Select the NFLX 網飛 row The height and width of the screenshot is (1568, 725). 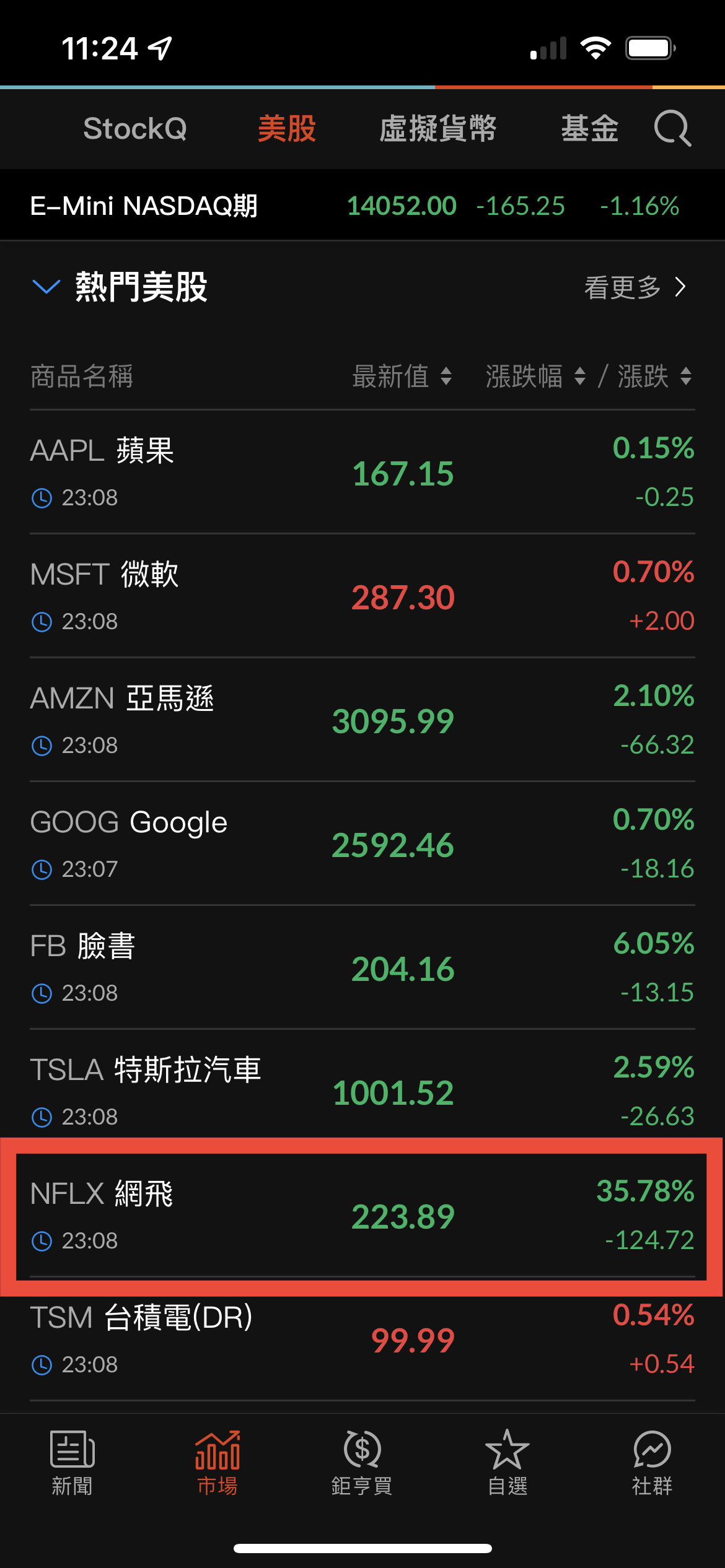(362, 1215)
